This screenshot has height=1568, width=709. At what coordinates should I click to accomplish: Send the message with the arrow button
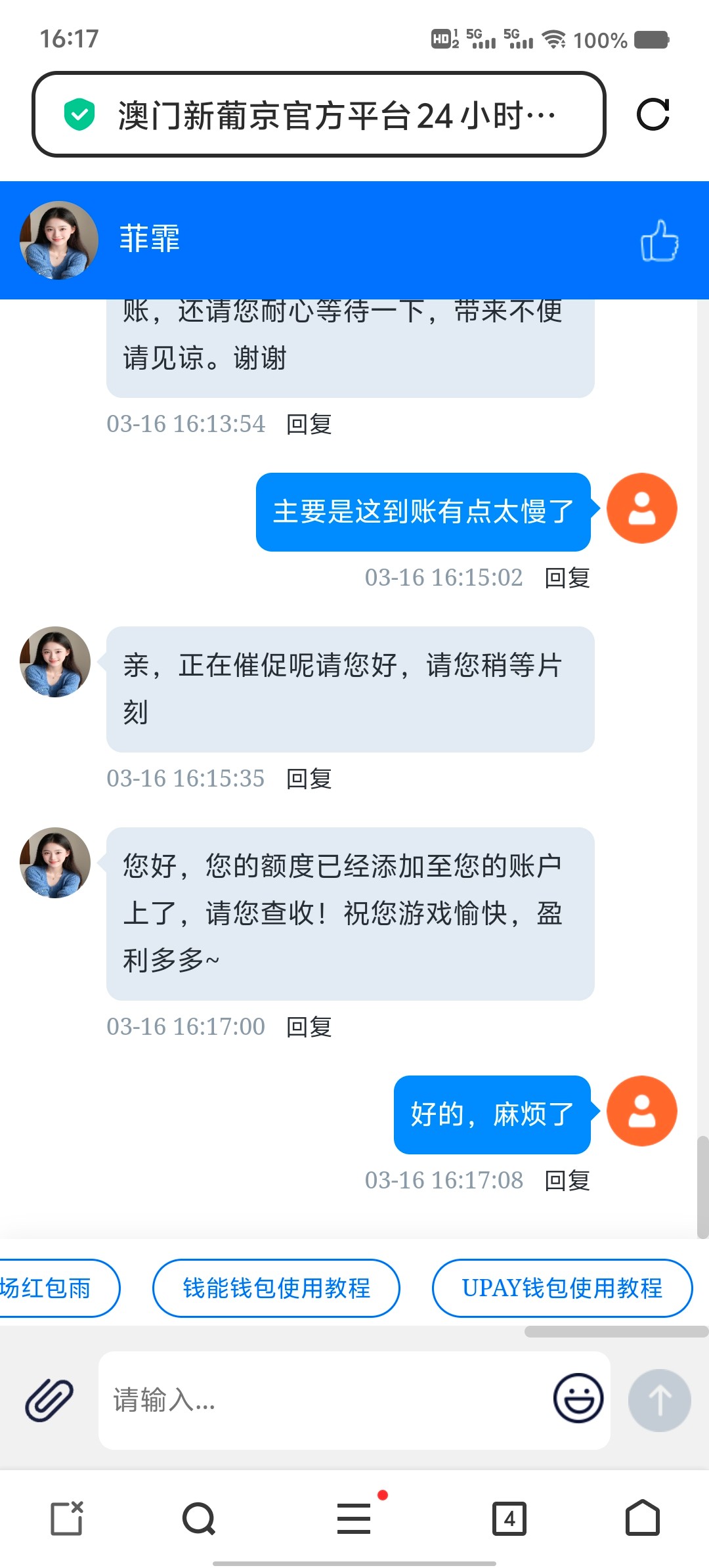pos(659,1400)
